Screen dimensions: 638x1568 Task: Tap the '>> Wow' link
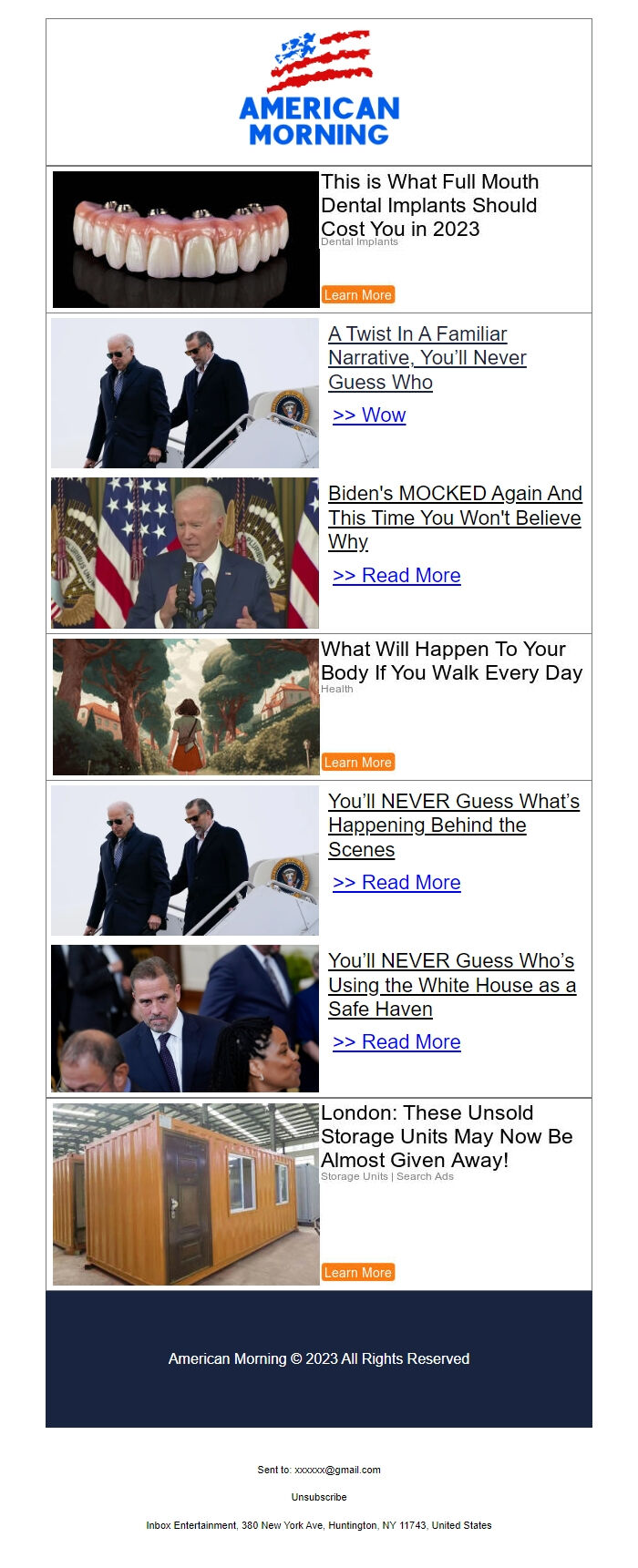(x=369, y=415)
